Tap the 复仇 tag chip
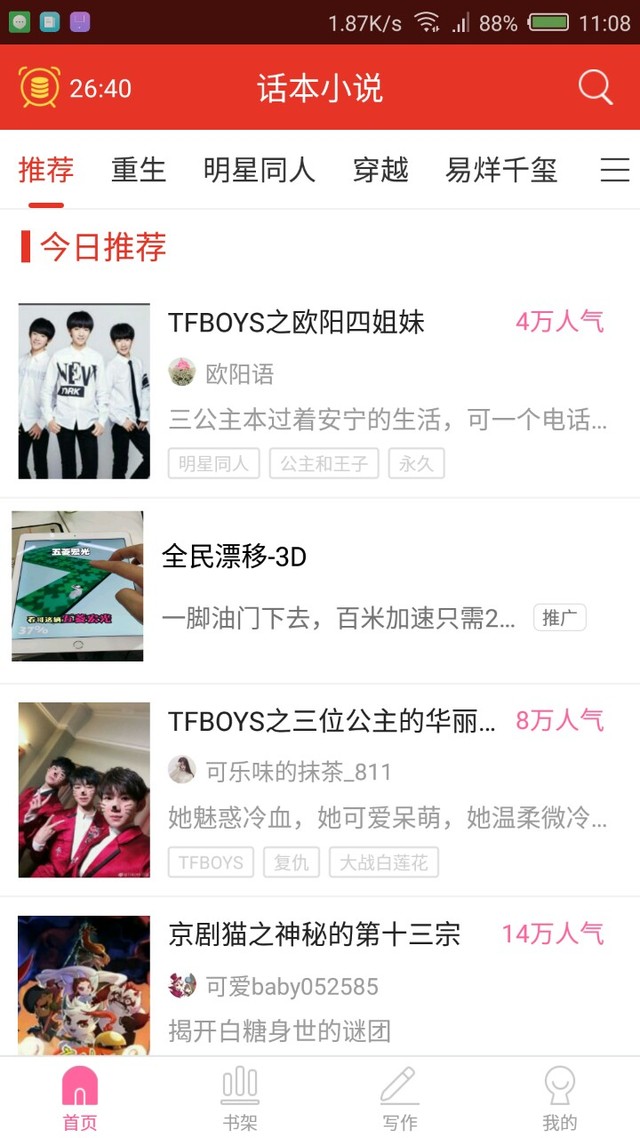The image size is (640, 1138). pyautogui.click(x=291, y=862)
